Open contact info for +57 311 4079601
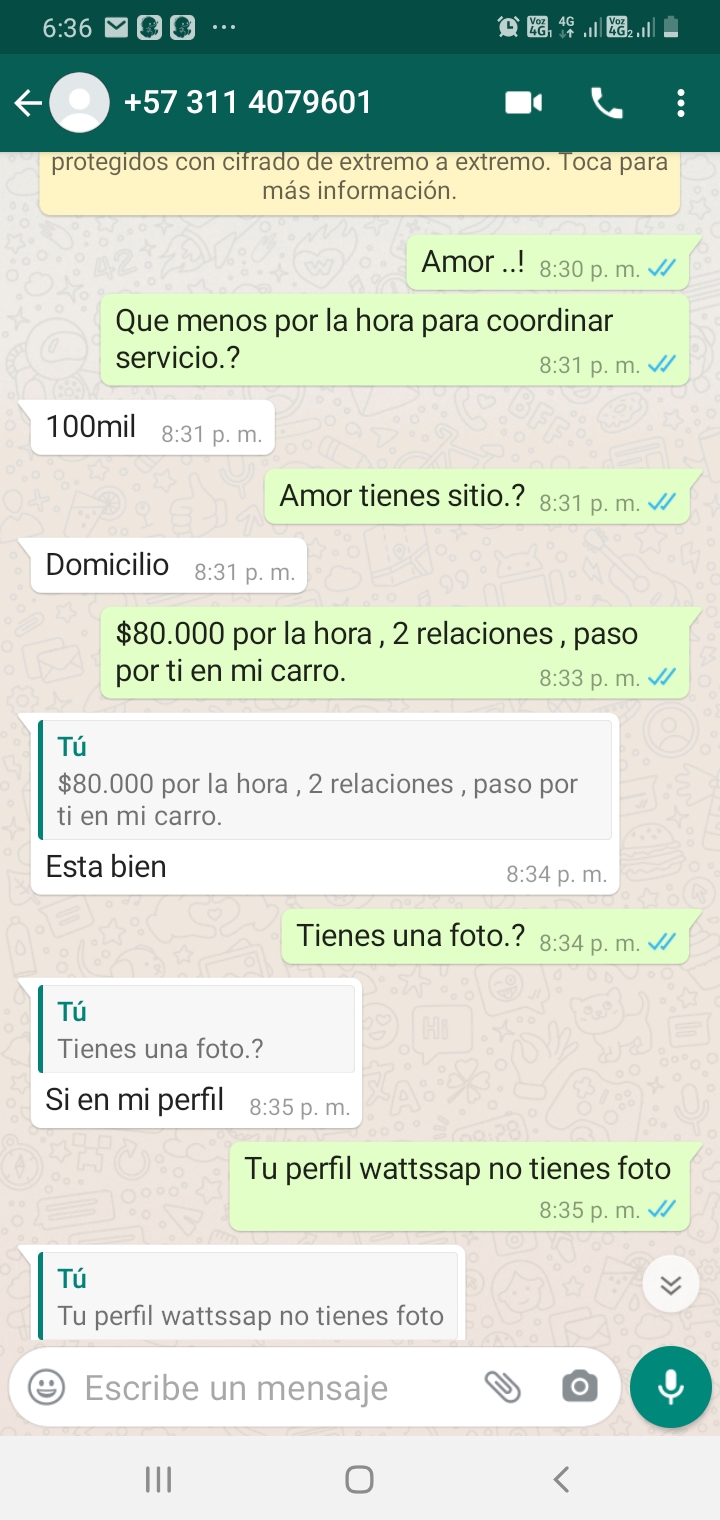 247,103
